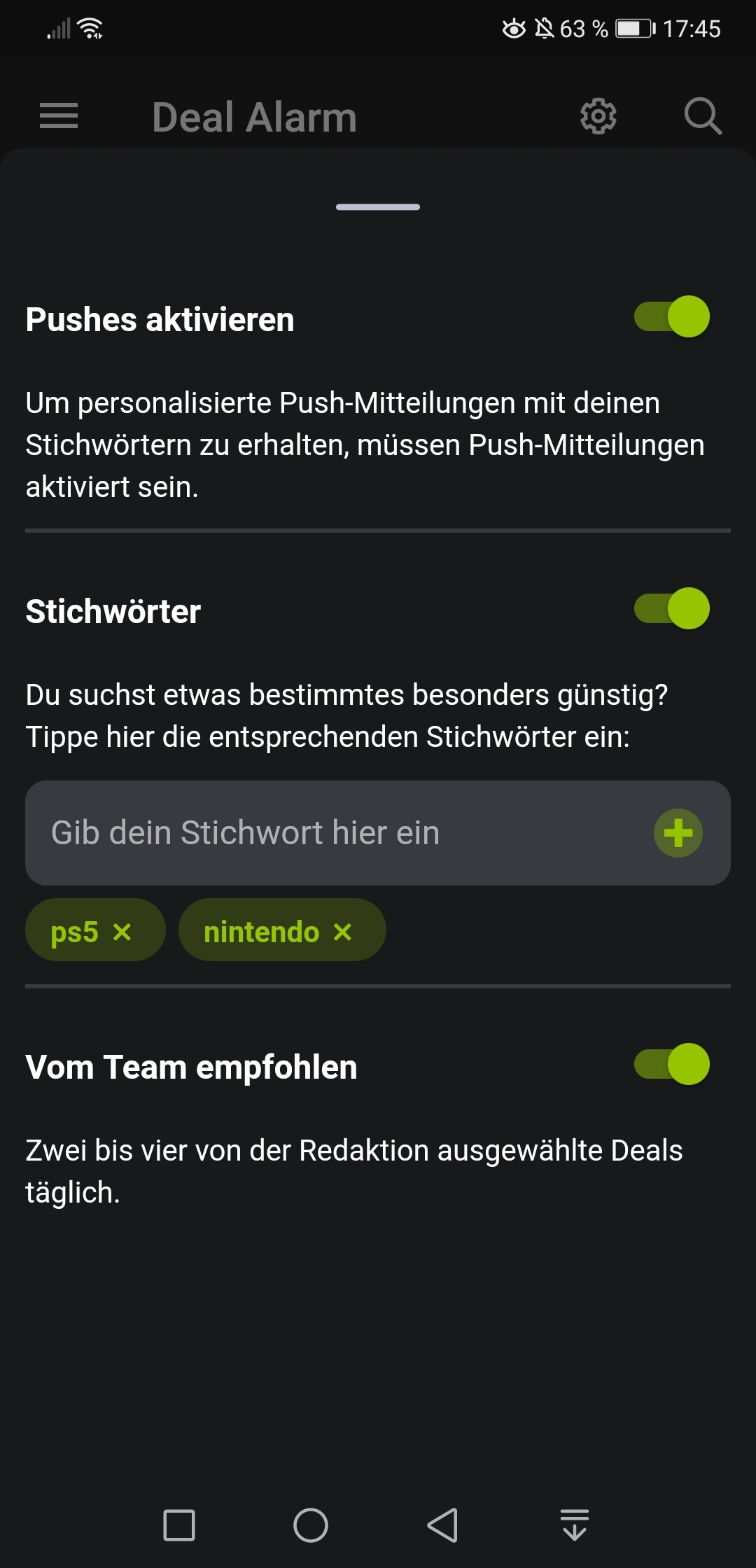Remove the ps5 keyword chip
The image size is (756, 1568).
click(122, 932)
